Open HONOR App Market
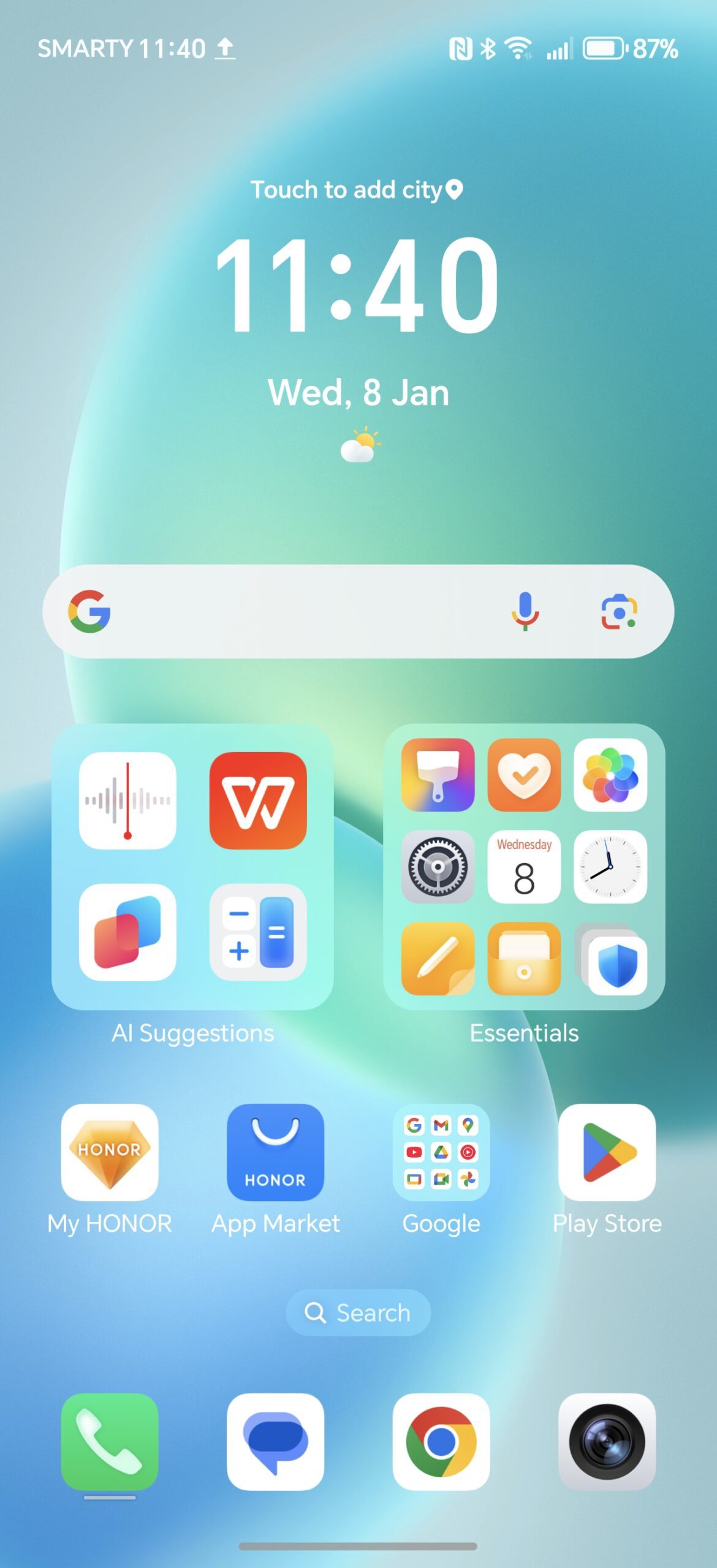 pyautogui.click(x=275, y=1152)
